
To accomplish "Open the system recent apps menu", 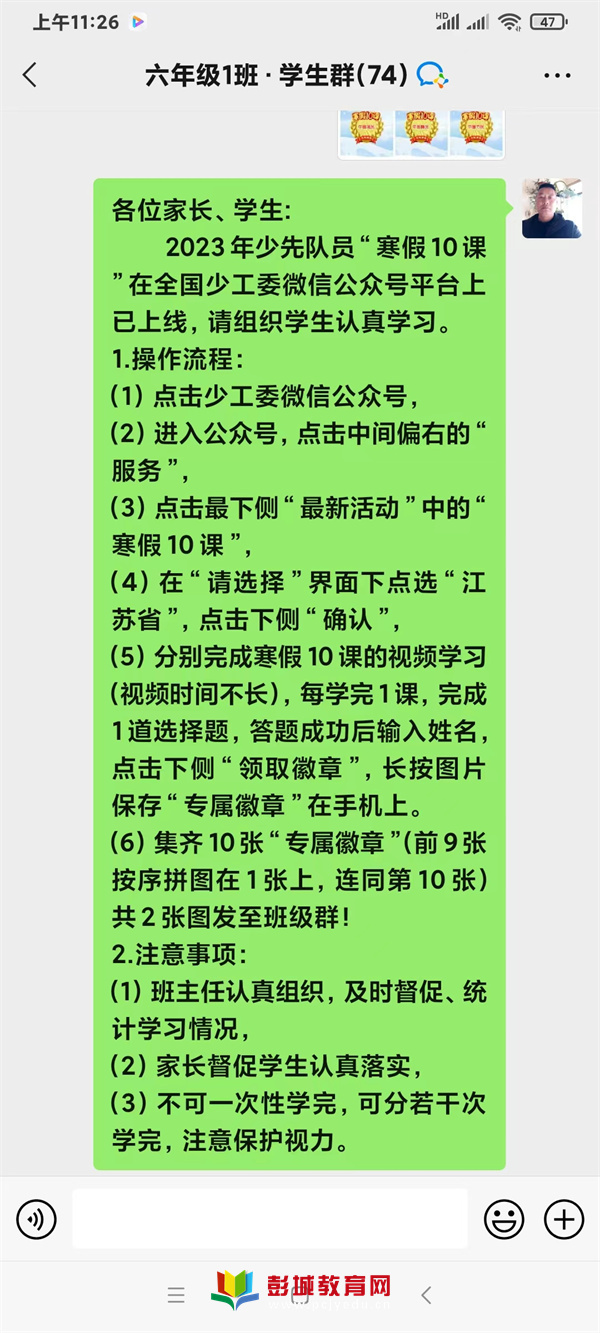I will point(176,1295).
